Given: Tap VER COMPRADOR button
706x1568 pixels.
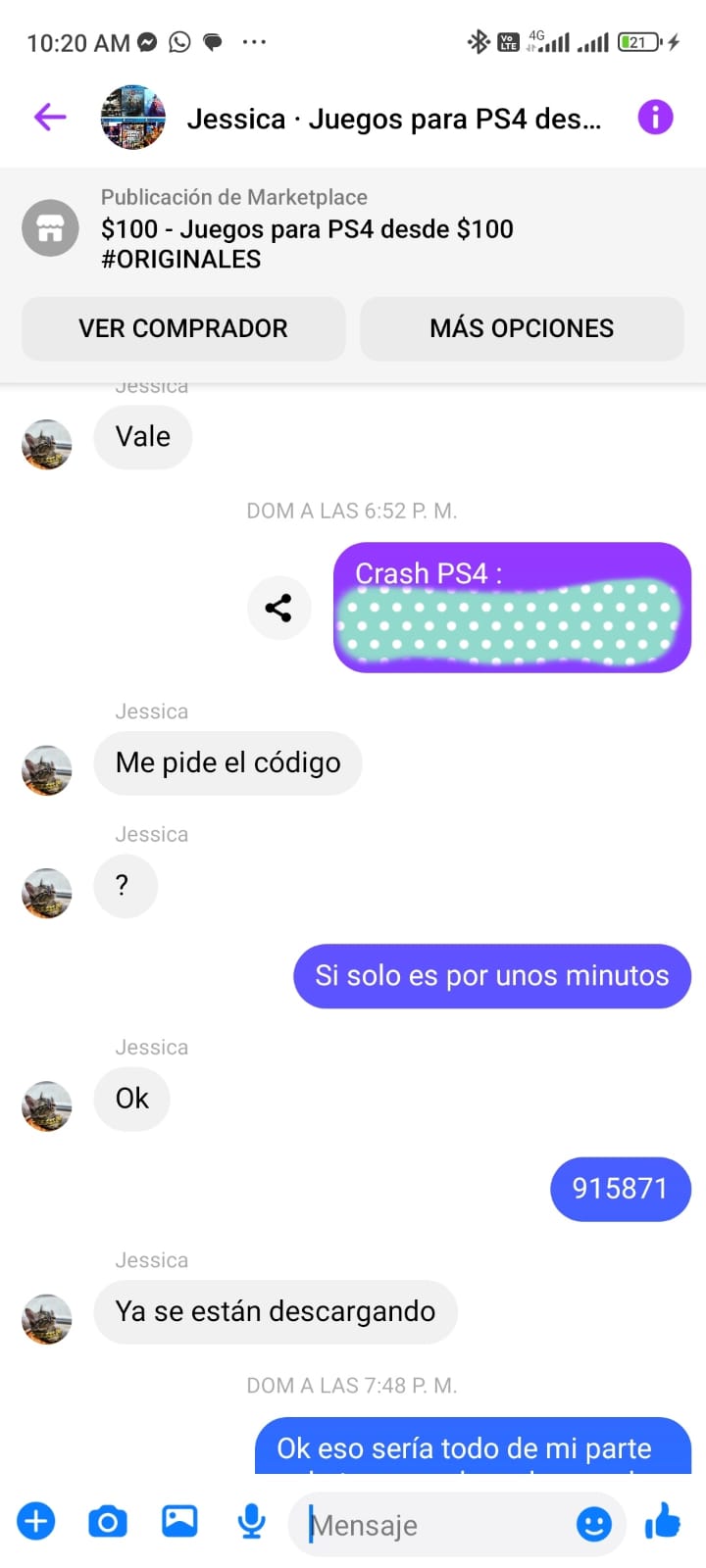Looking at the screenshot, I should 183,328.
